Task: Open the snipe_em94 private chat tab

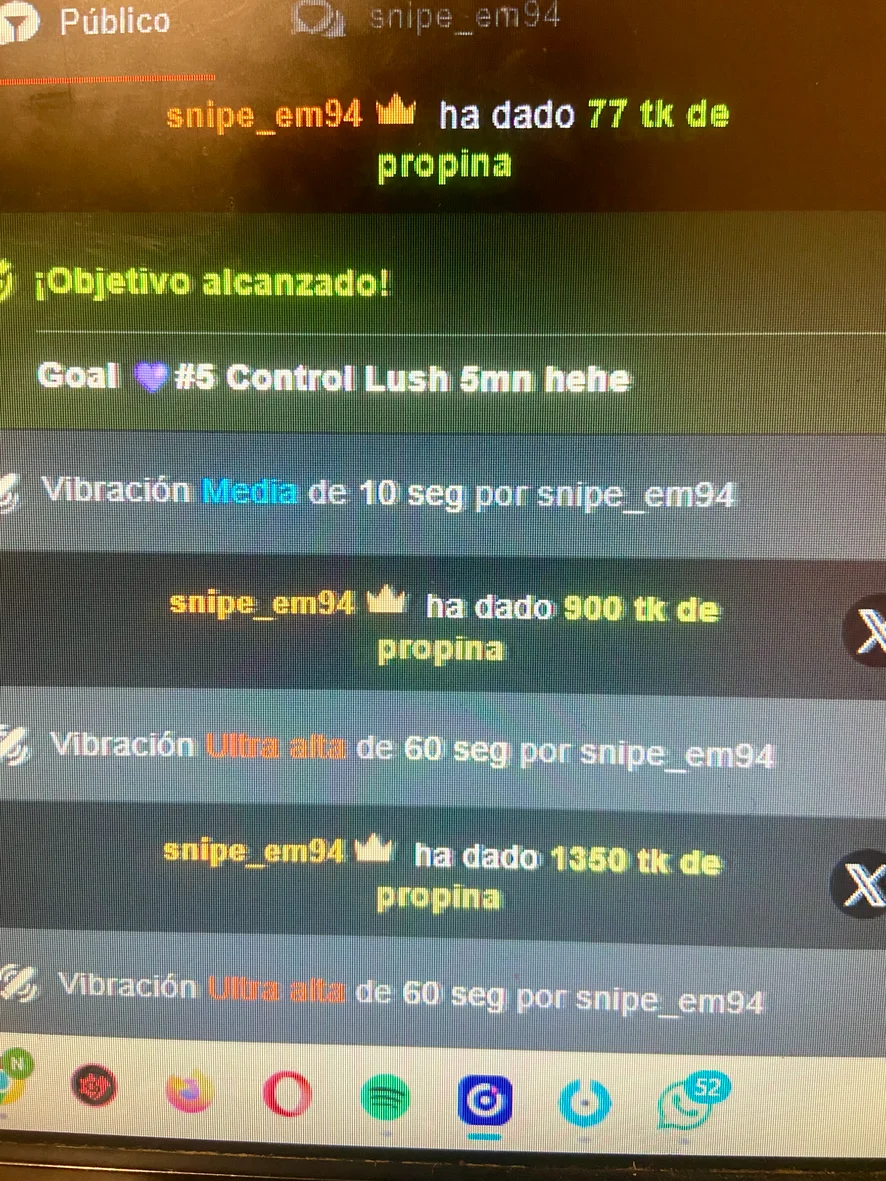Action: click(x=463, y=17)
